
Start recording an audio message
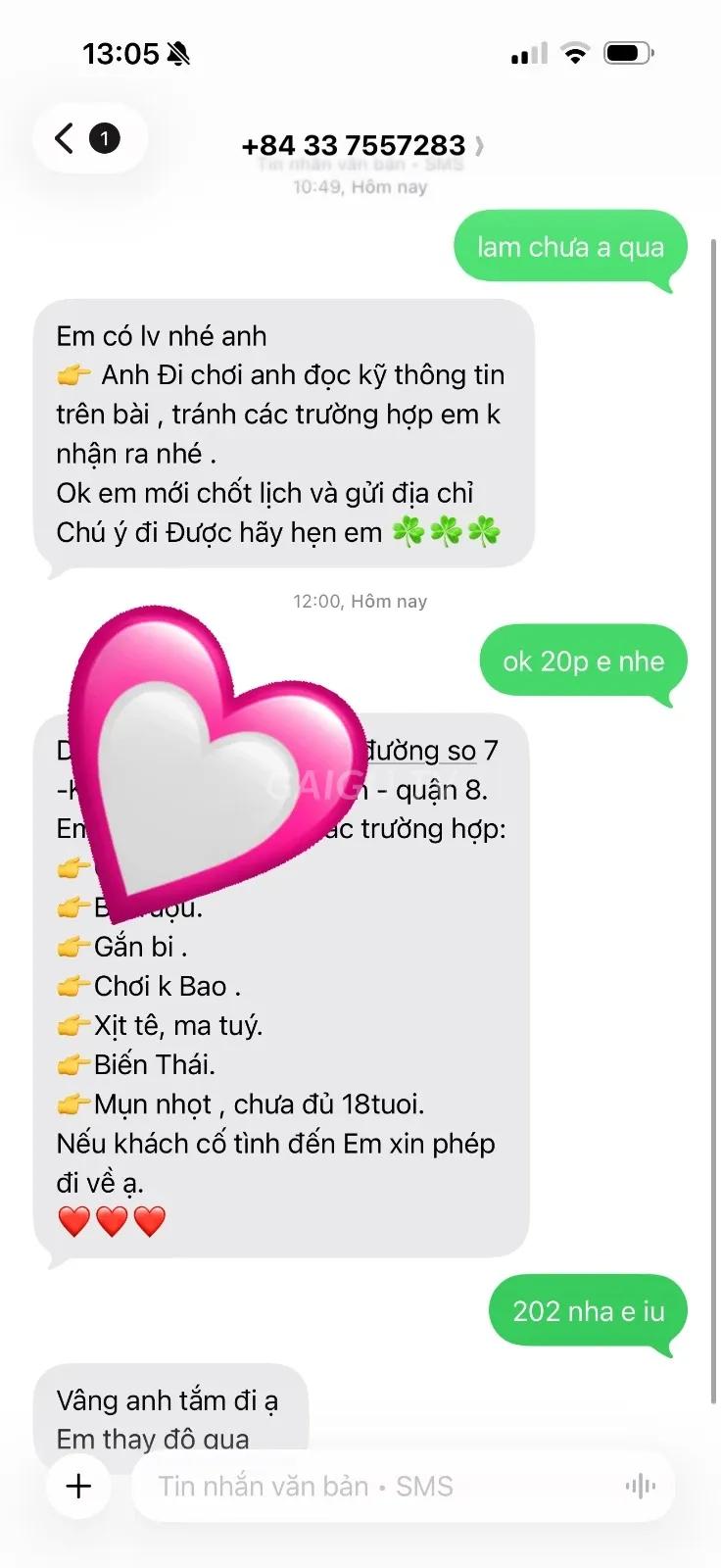(641, 1487)
